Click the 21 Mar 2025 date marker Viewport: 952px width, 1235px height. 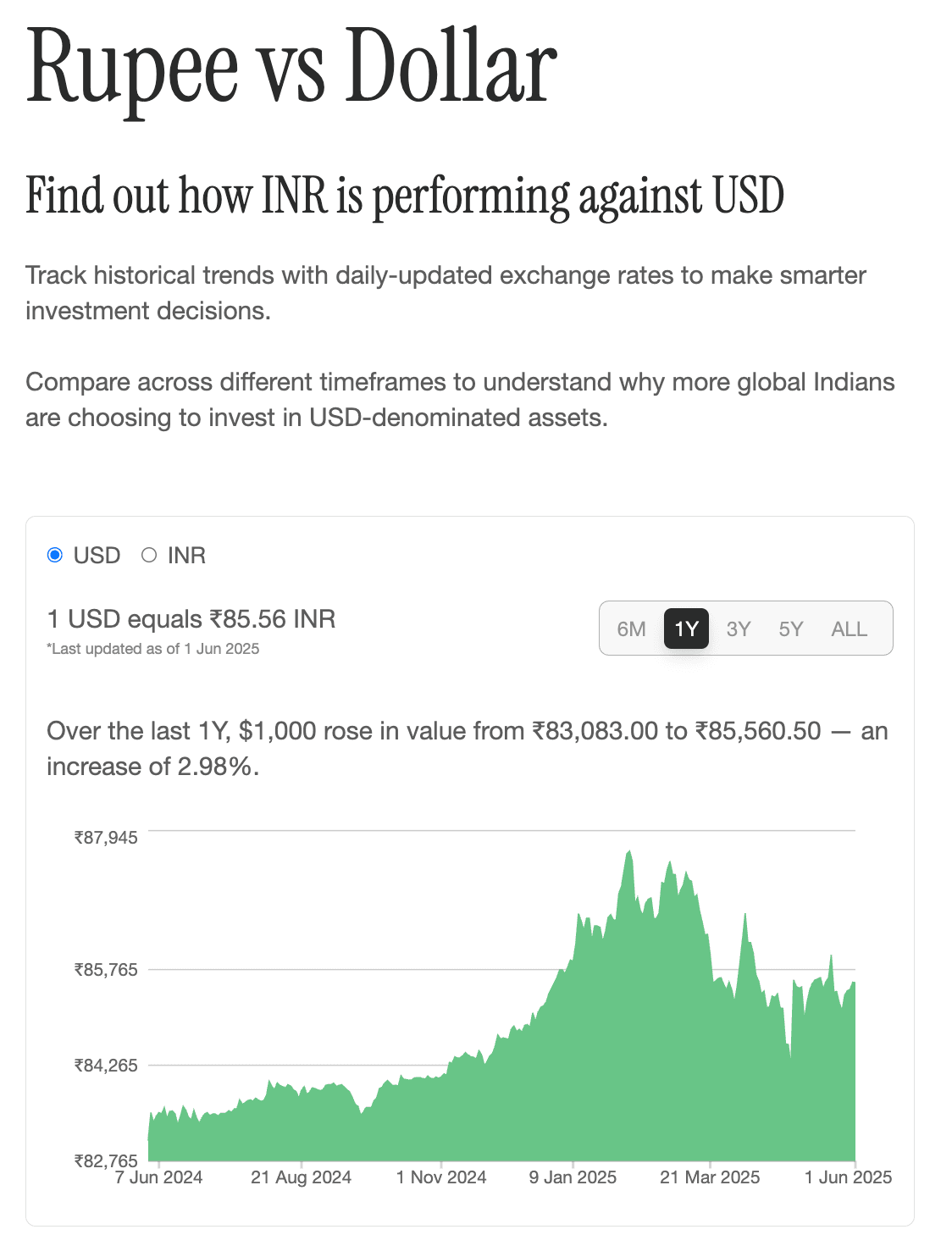[x=710, y=1177]
